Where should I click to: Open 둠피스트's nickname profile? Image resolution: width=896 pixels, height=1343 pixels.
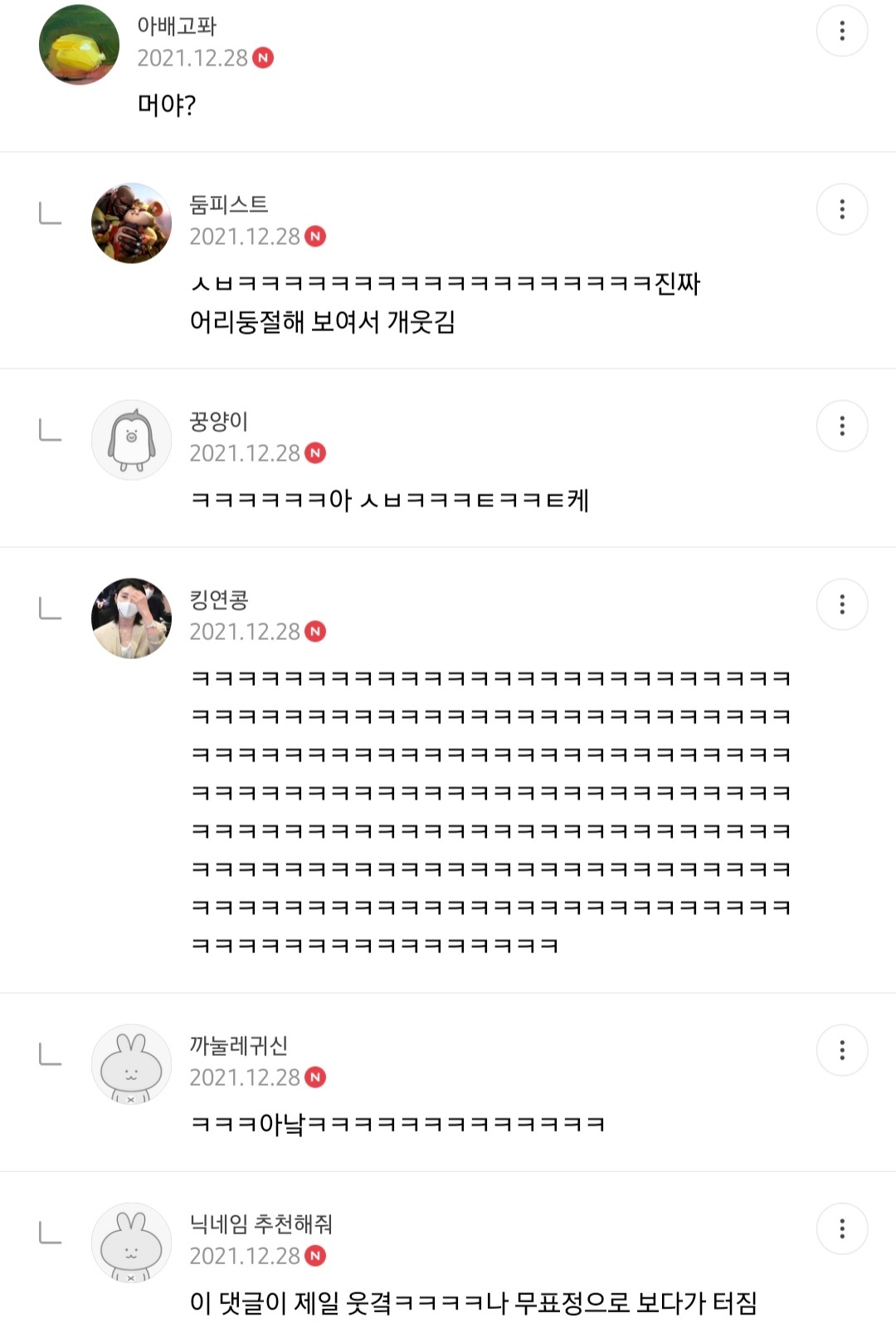(x=229, y=204)
